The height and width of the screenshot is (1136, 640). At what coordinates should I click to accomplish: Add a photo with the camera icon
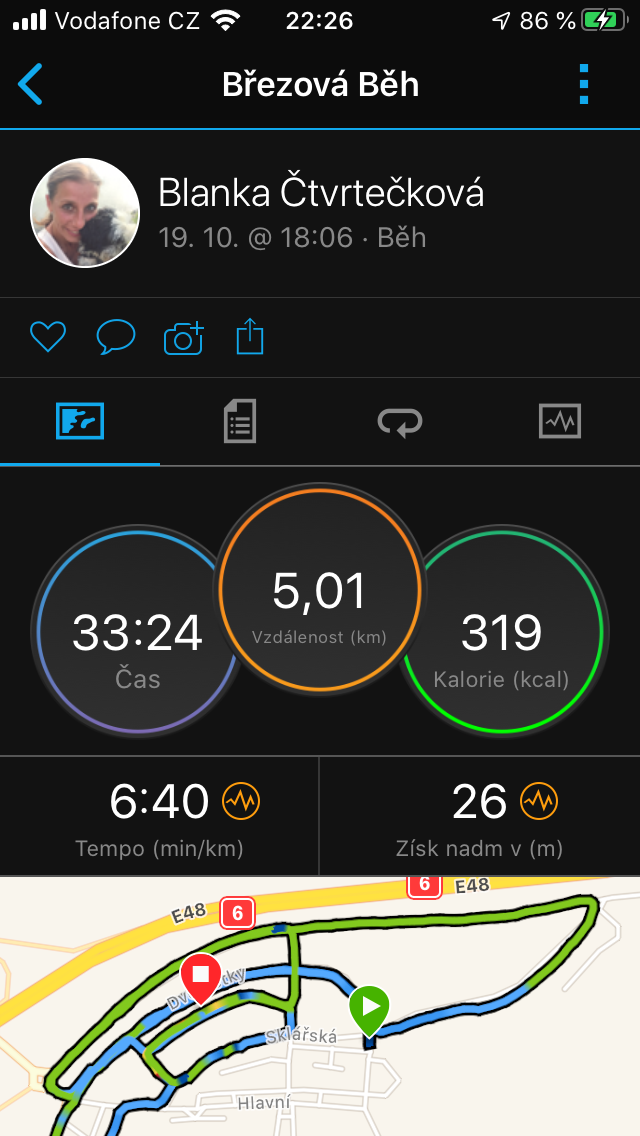(184, 338)
